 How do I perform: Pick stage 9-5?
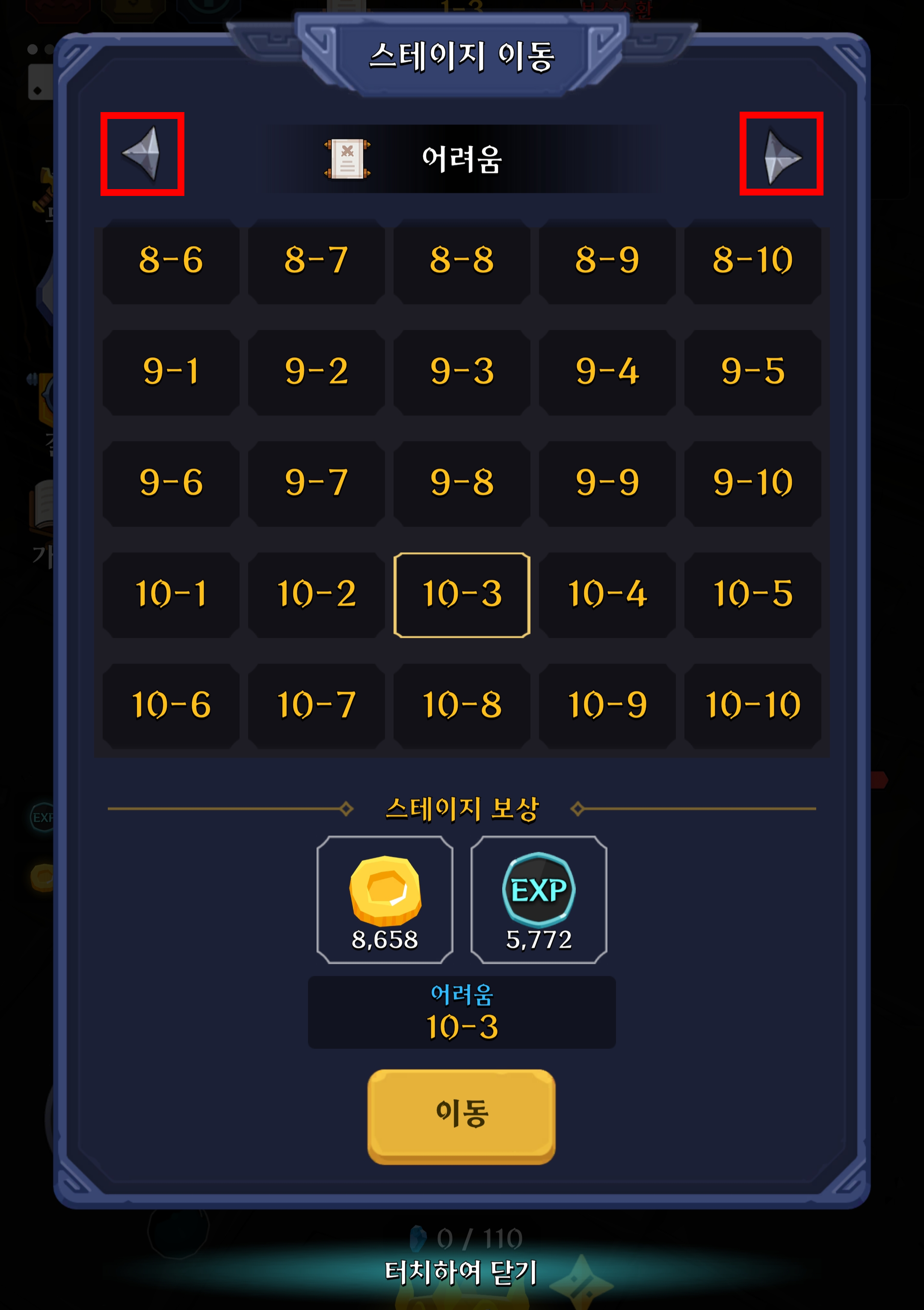point(752,372)
